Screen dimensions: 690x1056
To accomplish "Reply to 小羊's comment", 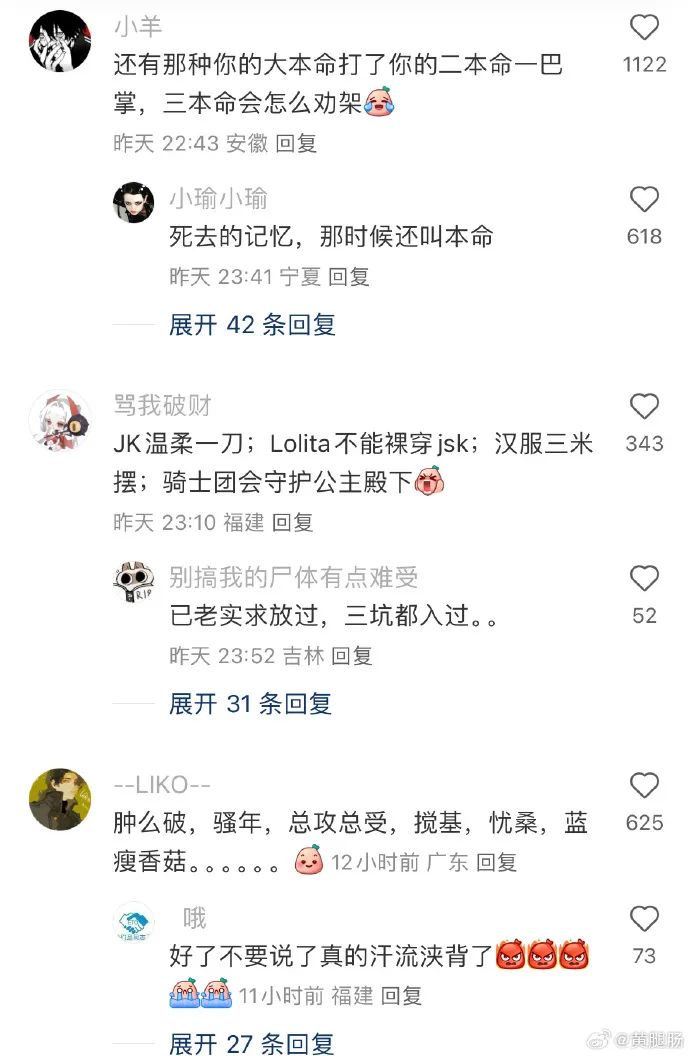I will [296, 143].
